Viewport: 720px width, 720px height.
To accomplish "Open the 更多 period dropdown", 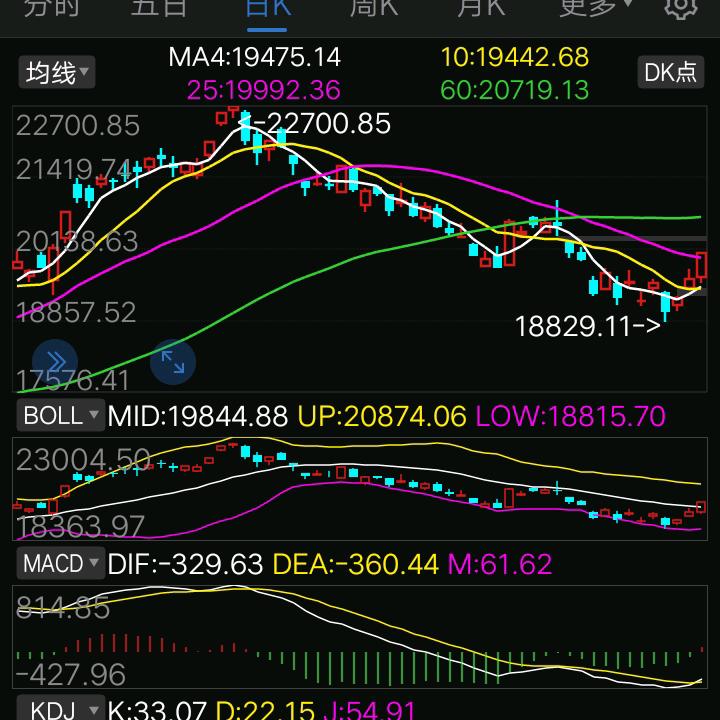I will [x=596, y=8].
